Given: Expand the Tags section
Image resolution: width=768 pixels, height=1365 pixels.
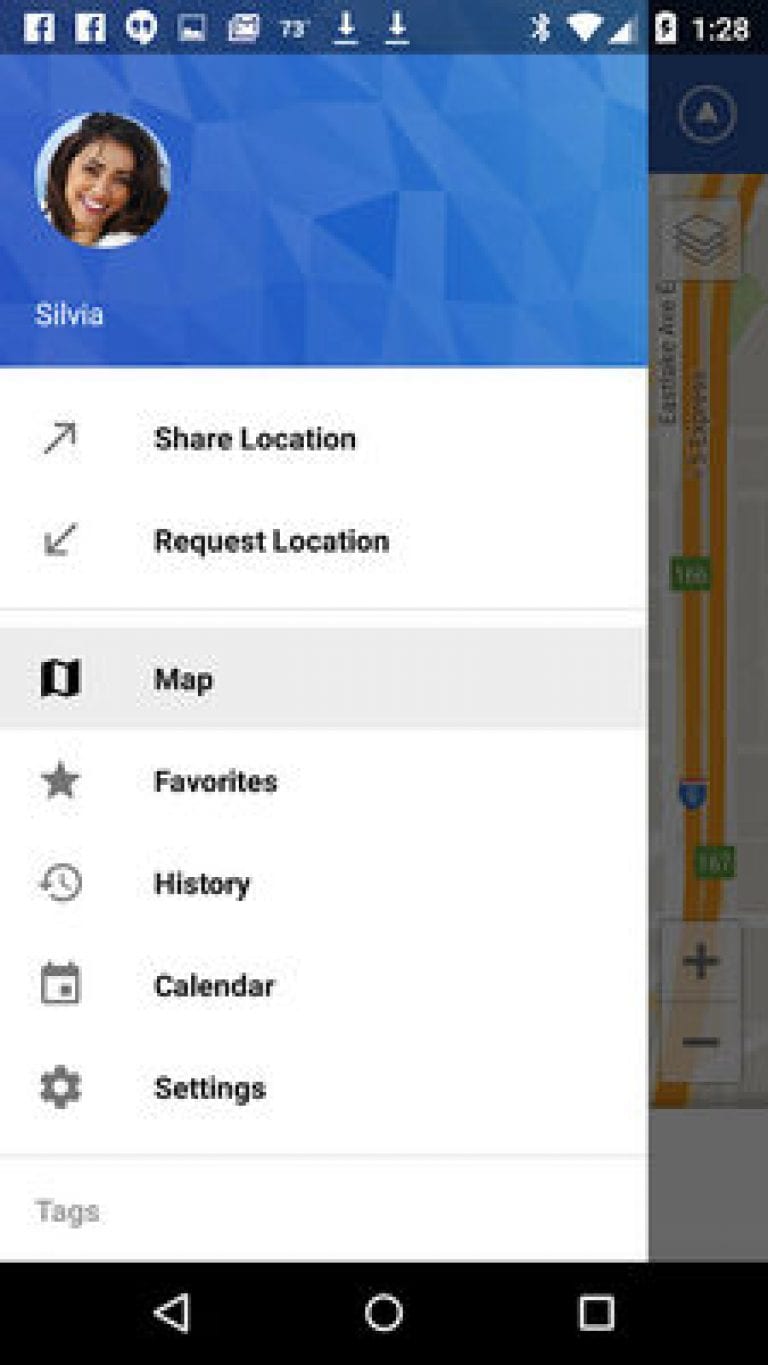Looking at the screenshot, I should pos(68,1210).
